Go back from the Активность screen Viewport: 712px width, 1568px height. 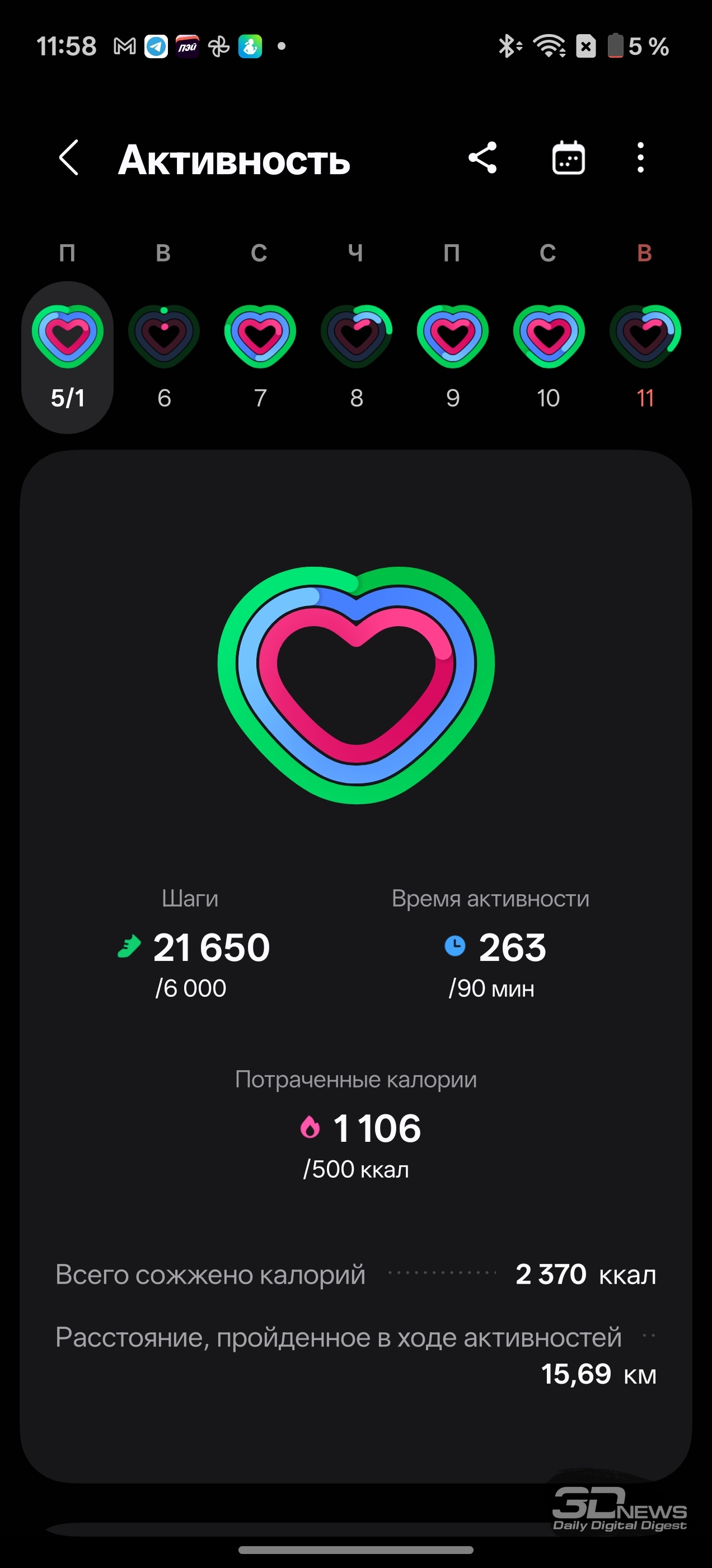[69, 158]
